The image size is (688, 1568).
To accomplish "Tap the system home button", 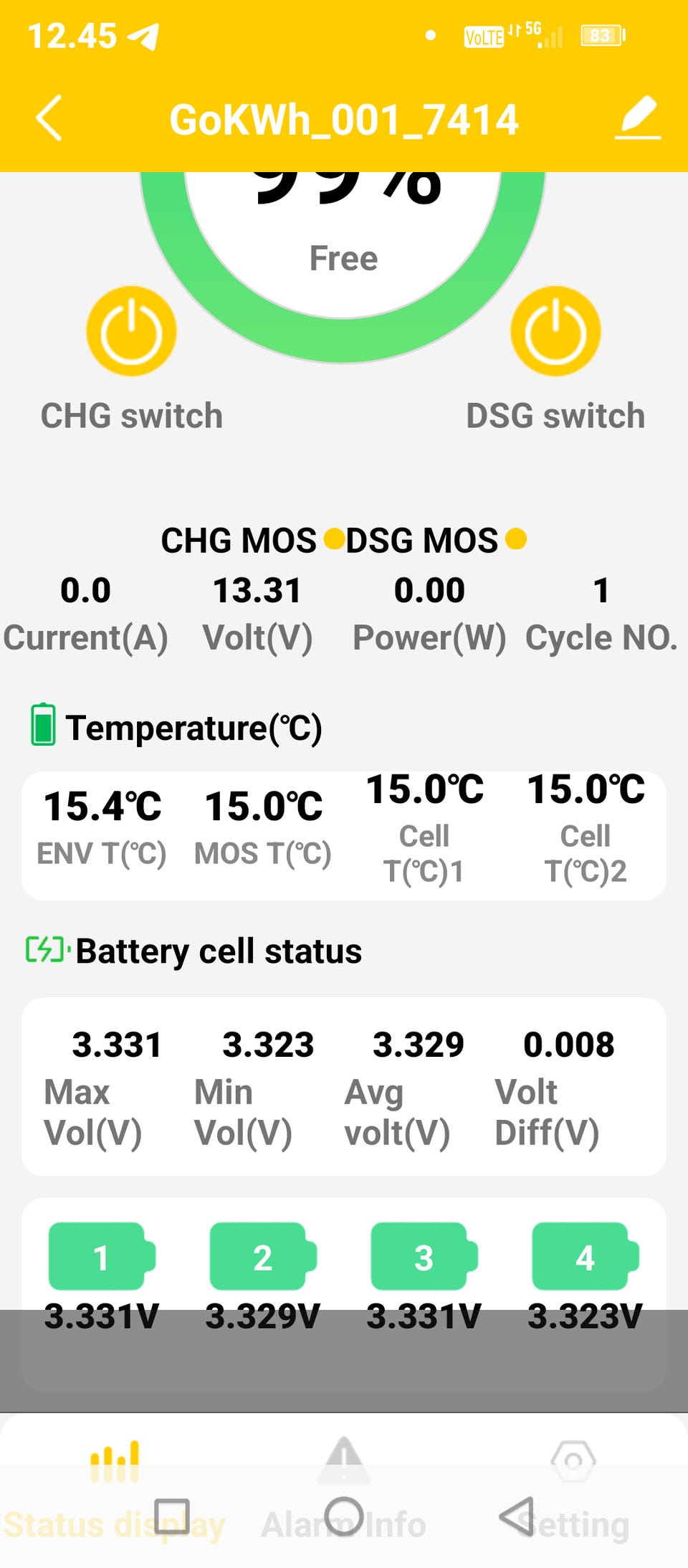I will (344, 1515).
